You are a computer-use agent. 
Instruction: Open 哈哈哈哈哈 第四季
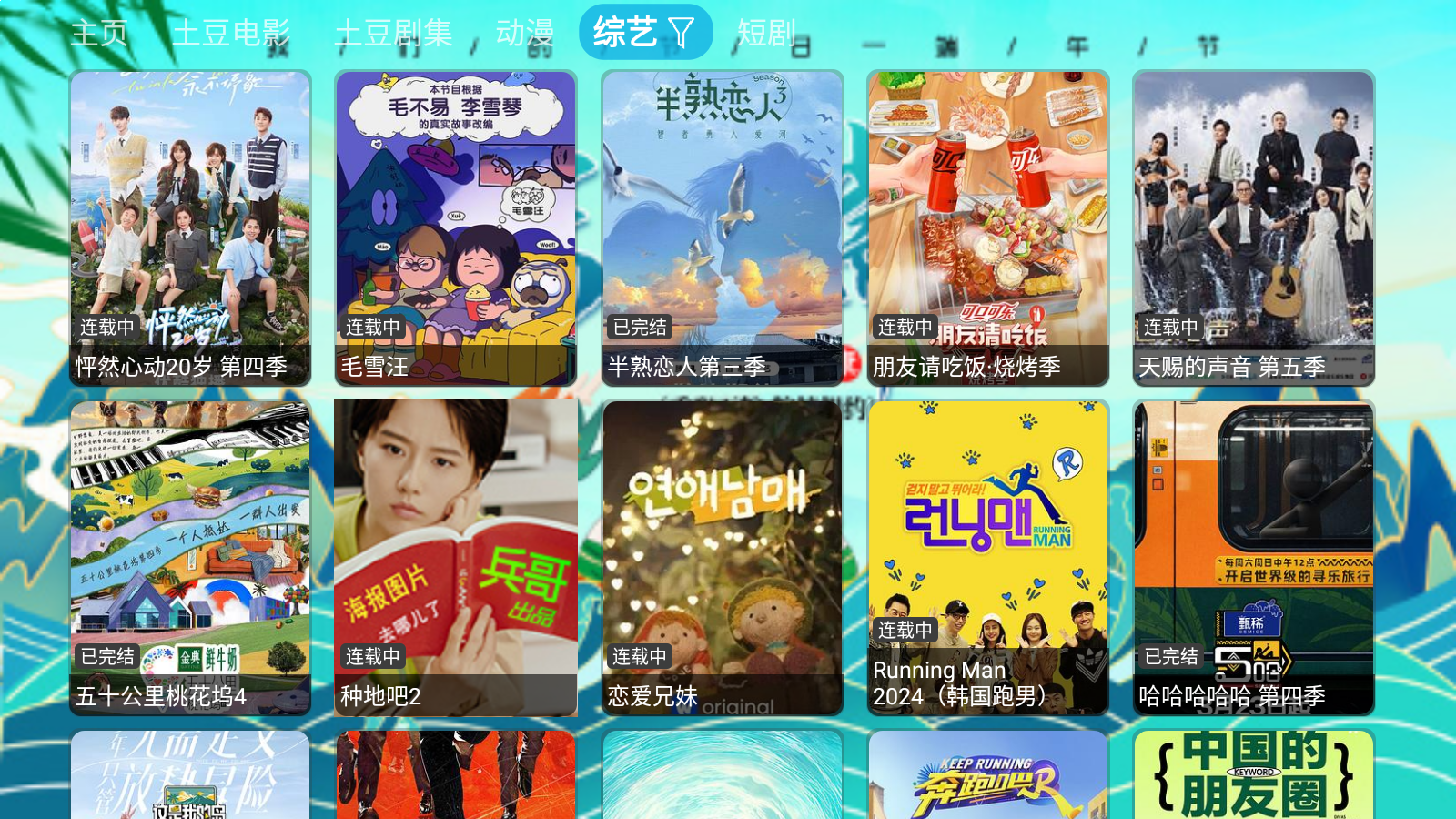1254,557
